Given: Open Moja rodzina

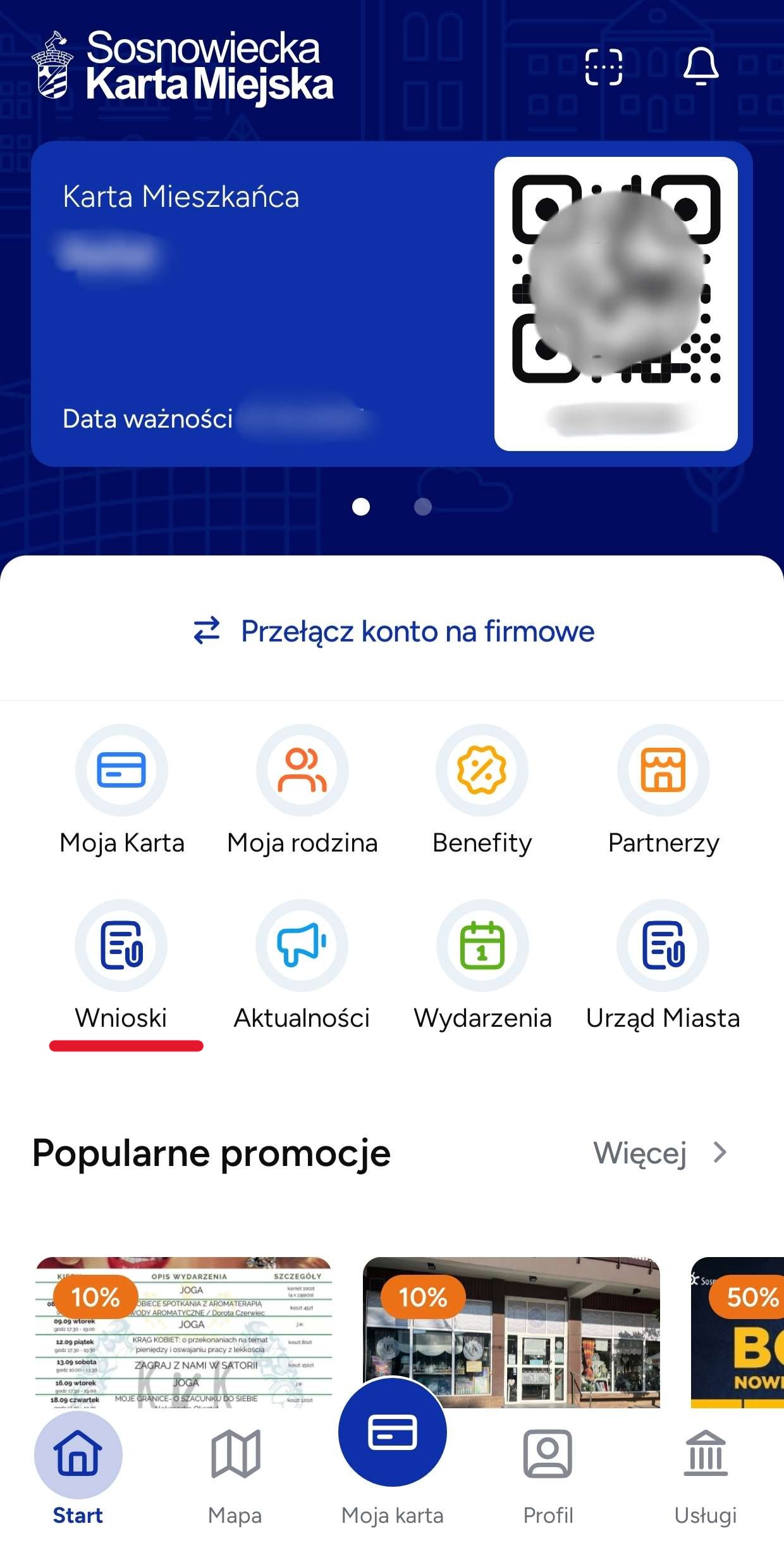Looking at the screenshot, I should [x=302, y=790].
